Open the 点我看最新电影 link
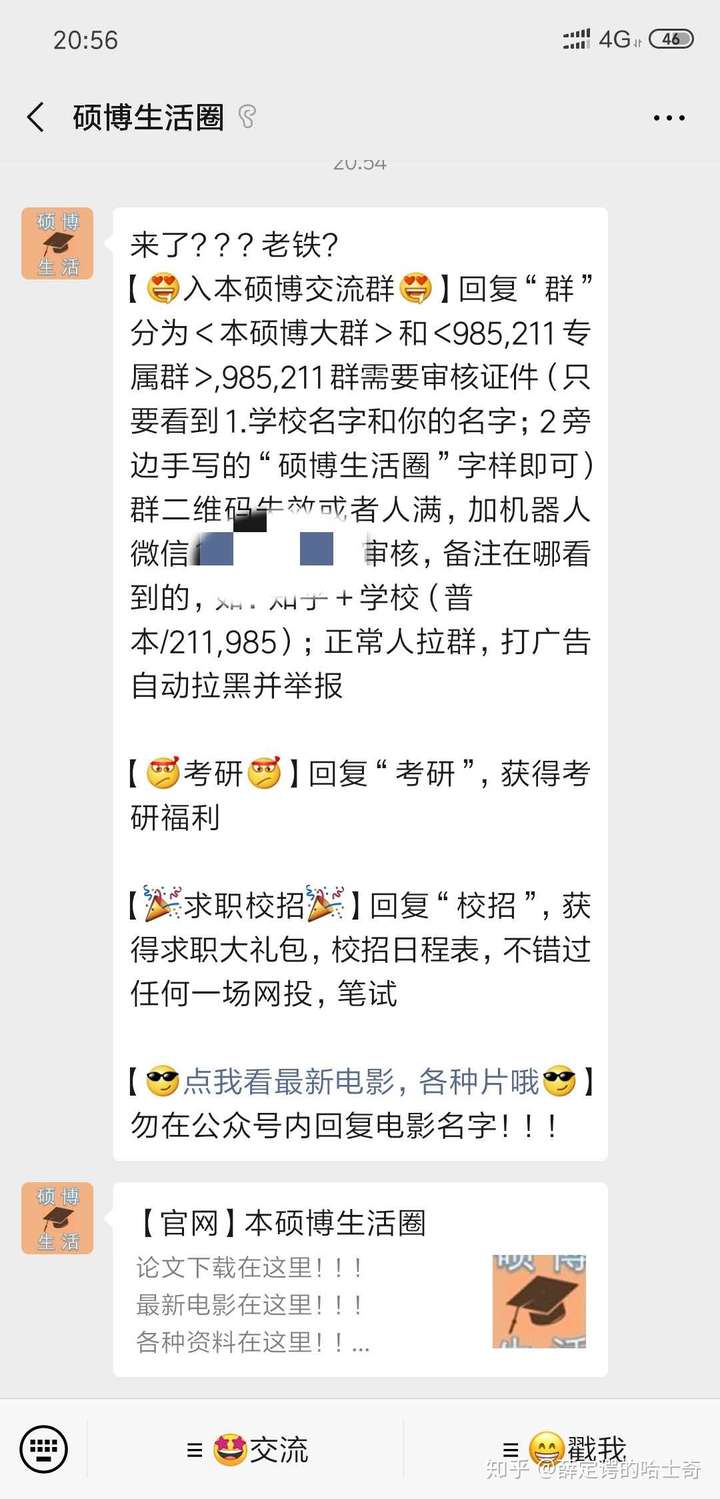Image resolution: width=720 pixels, height=1499 pixels. 360,1081
